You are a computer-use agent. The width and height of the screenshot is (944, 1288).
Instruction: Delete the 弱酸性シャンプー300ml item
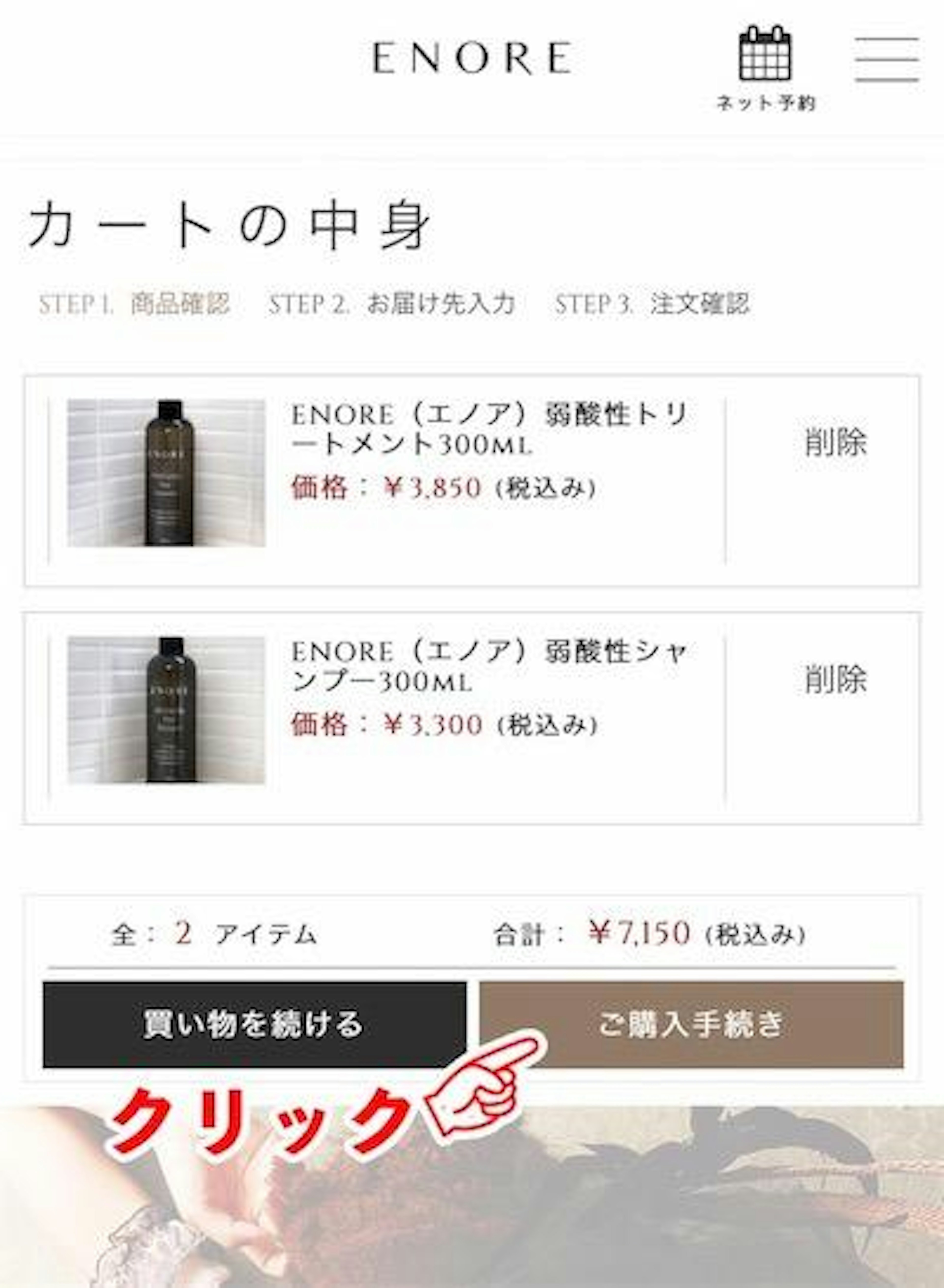click(x=835, y=679)
